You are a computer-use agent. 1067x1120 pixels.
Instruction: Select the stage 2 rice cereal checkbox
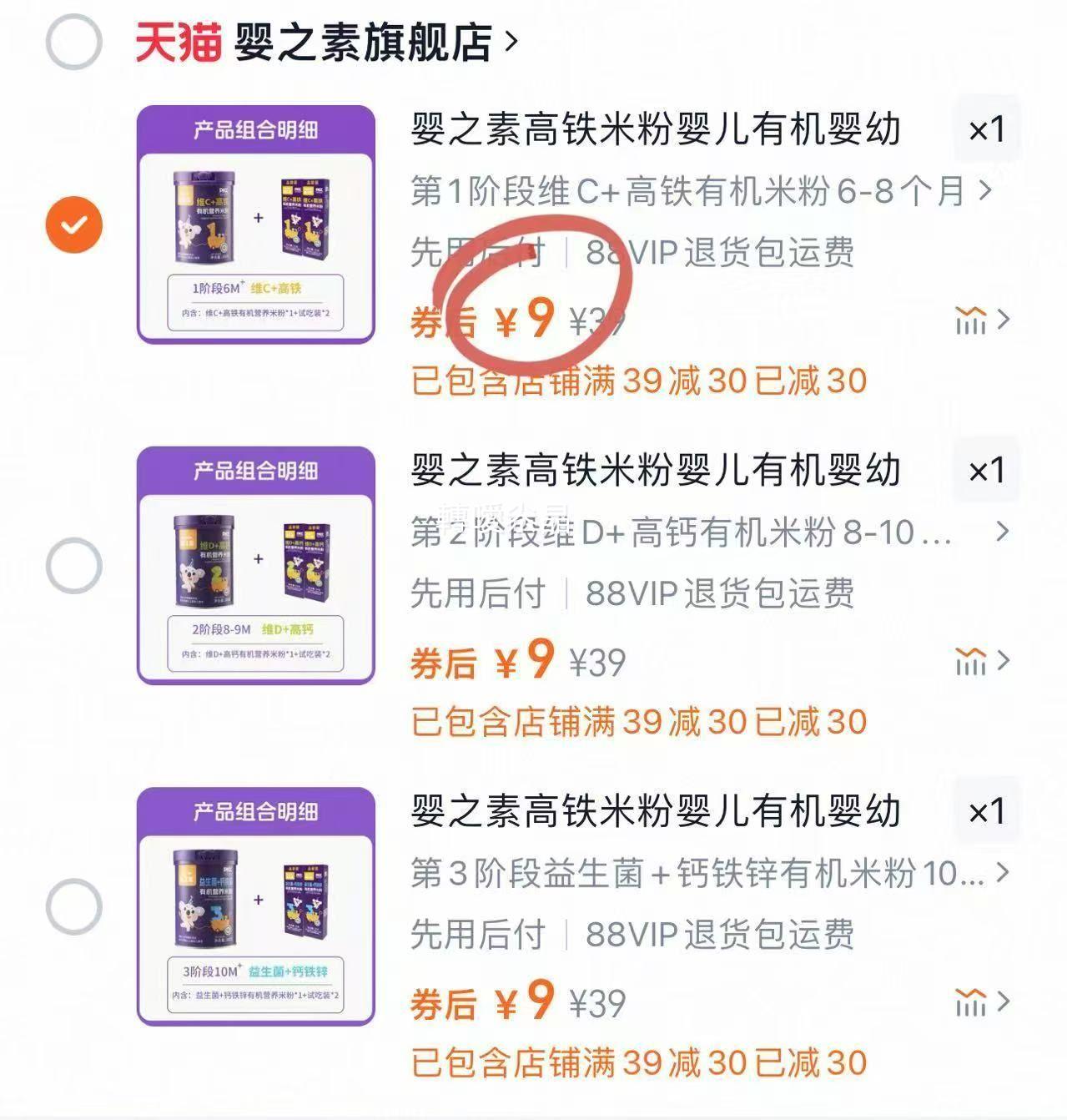point(74,563)
